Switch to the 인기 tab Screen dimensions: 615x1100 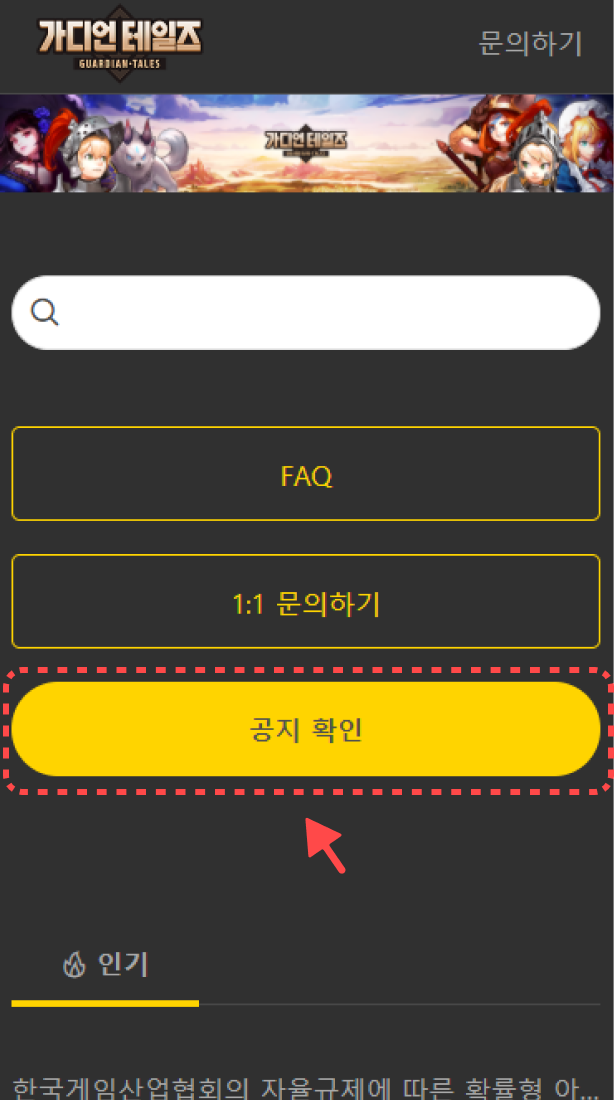click(x=105, y=965)
